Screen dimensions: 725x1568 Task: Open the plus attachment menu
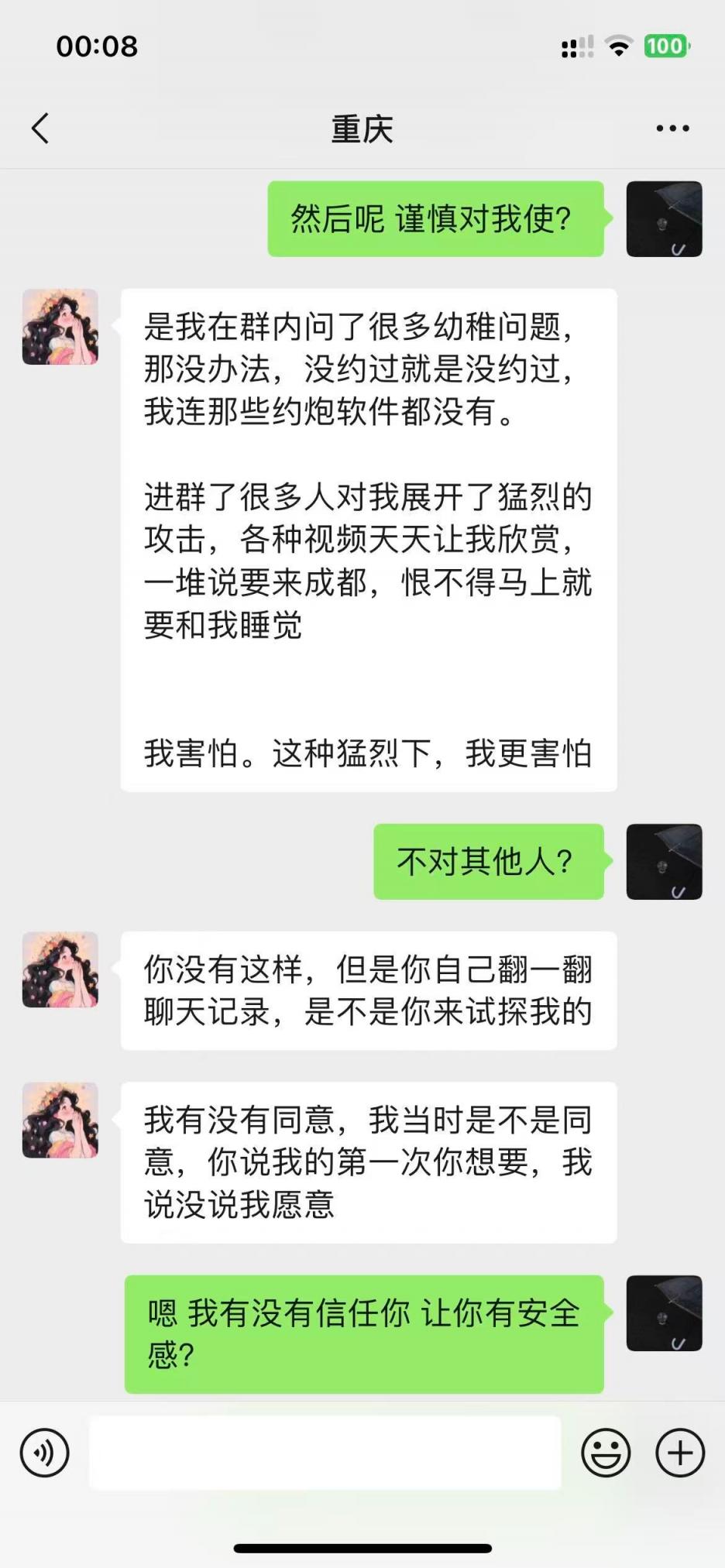pos(680,1453)
